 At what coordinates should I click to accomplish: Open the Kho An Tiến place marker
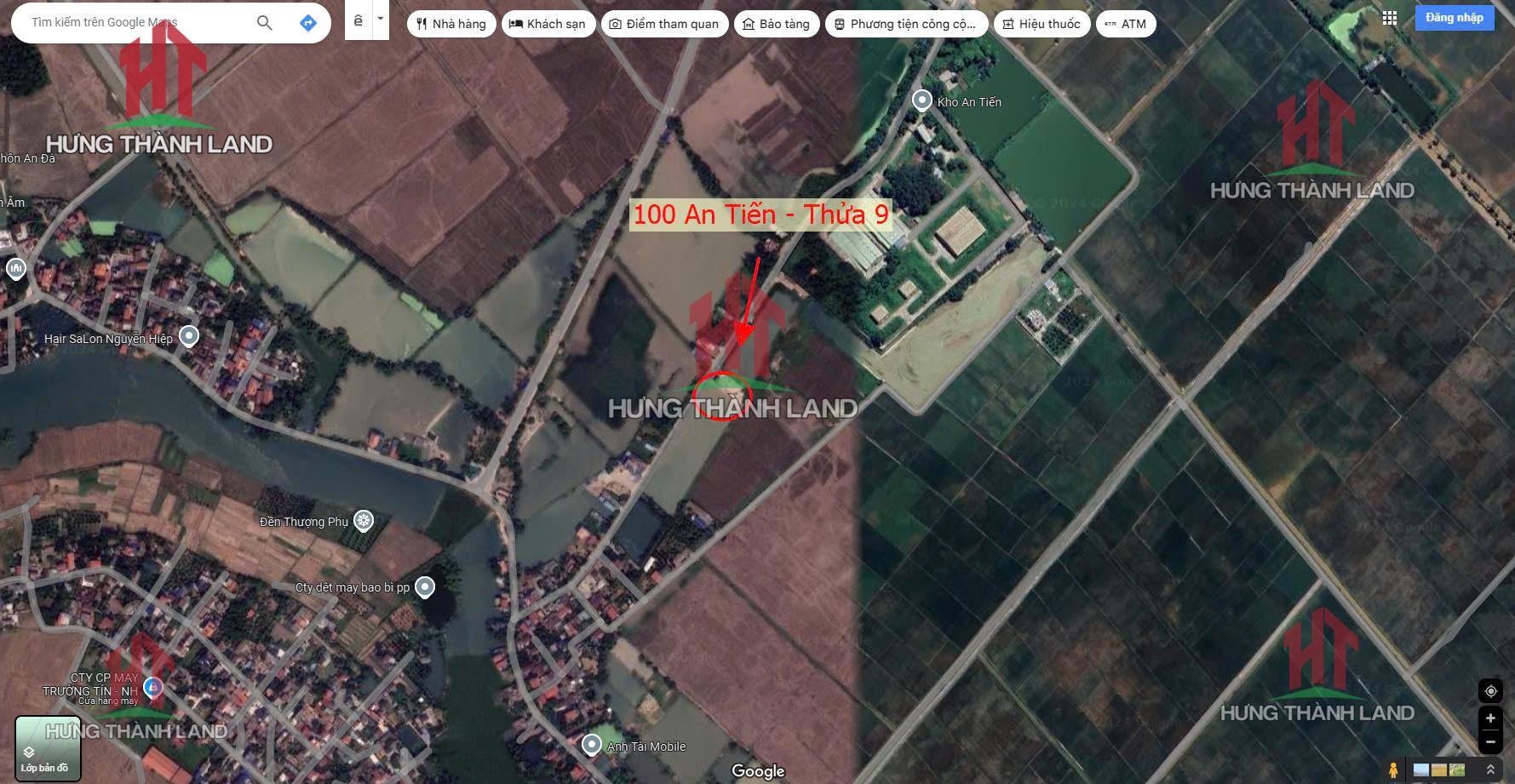coord(921,100)
